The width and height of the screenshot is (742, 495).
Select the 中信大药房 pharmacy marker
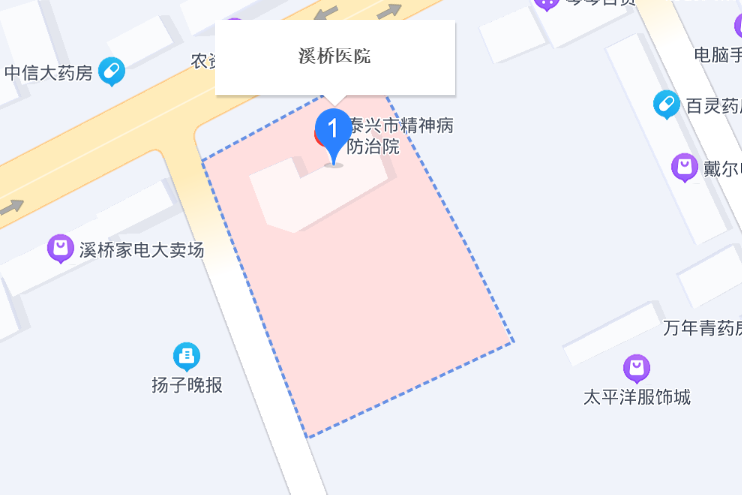click(x=112, y=71)
